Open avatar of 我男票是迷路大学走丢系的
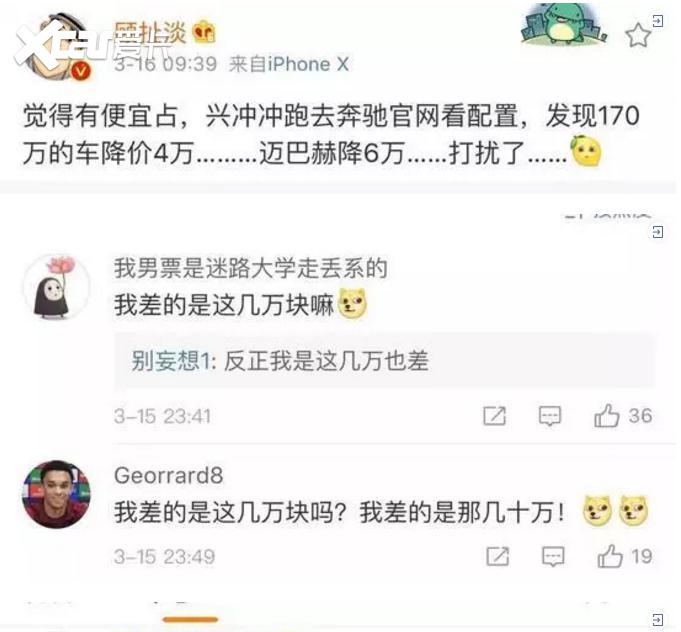 click(x=54, y=286)
